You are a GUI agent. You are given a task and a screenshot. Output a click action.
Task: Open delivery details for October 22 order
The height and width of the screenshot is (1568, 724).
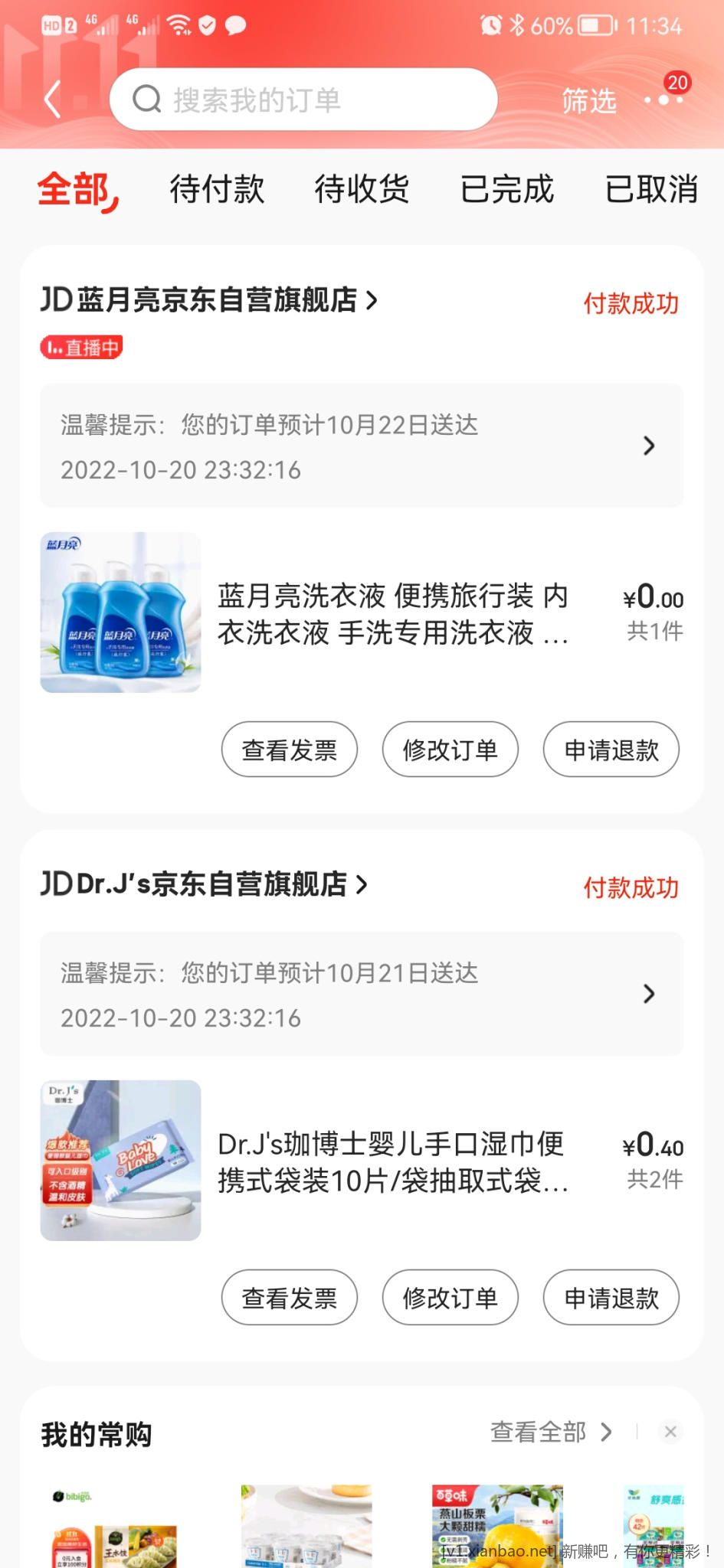pyautogui.click(x=362, y=446)
